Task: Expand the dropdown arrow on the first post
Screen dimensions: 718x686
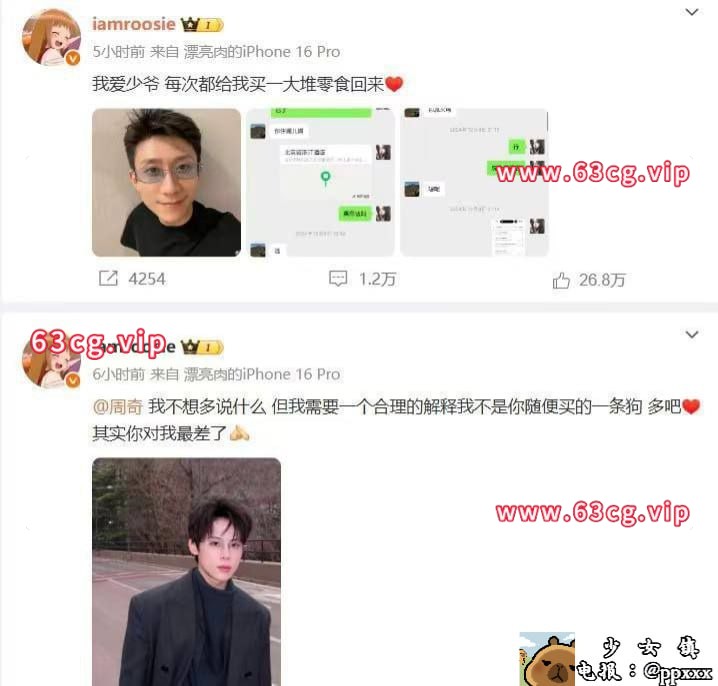Action: pyautogui.click(x=691, y=12)
